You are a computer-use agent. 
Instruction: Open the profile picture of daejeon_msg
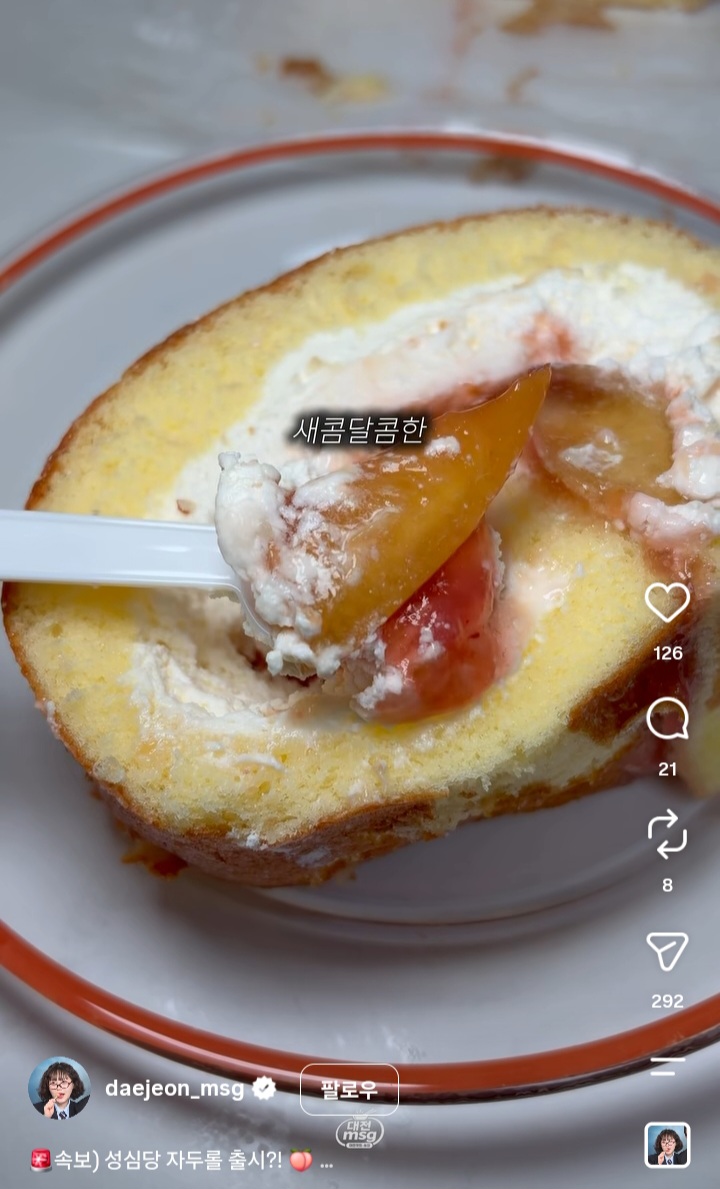click(x=59, y=1088)
